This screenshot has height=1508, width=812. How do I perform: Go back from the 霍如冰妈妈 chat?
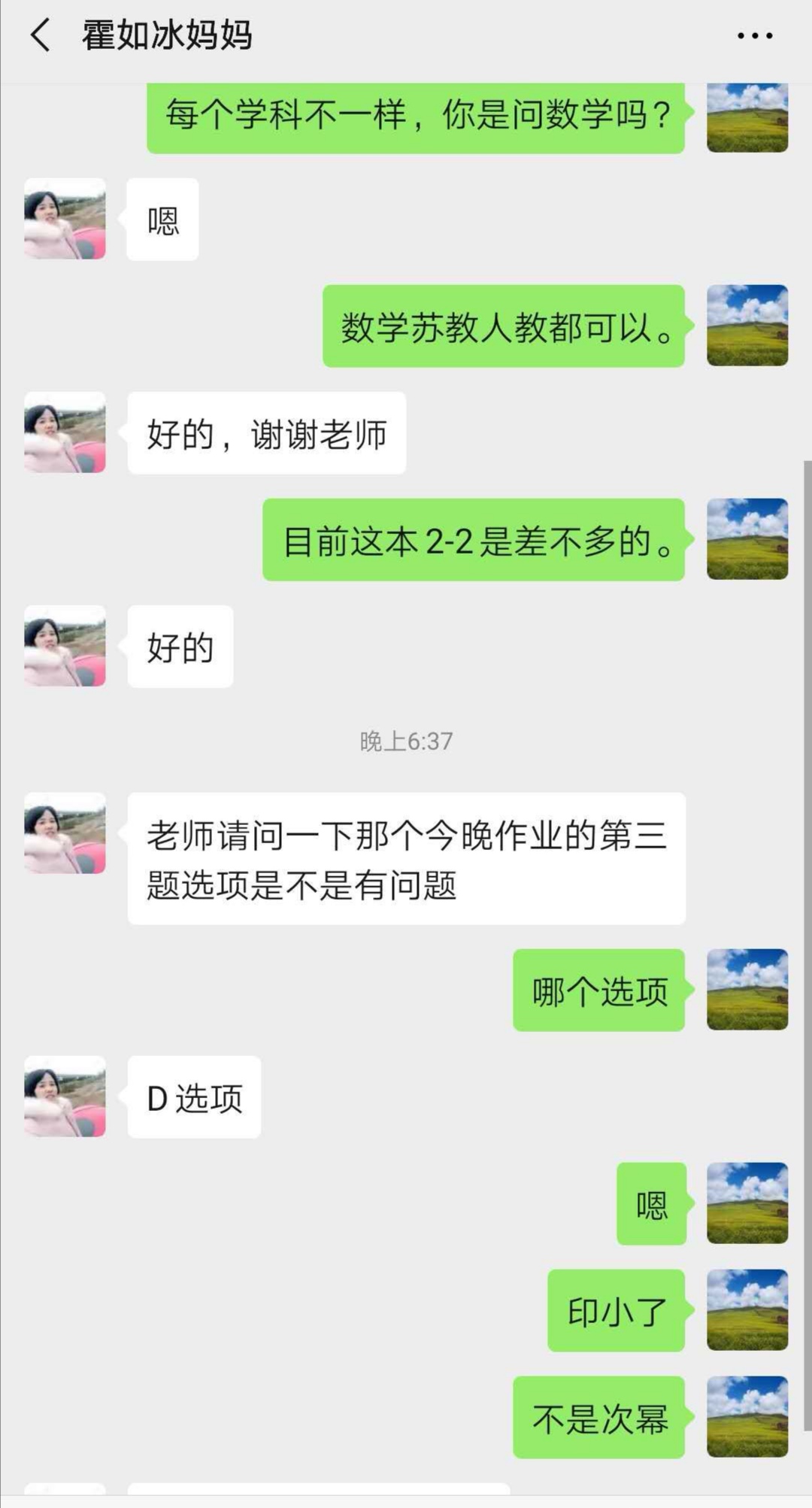[x=41, y=35]
